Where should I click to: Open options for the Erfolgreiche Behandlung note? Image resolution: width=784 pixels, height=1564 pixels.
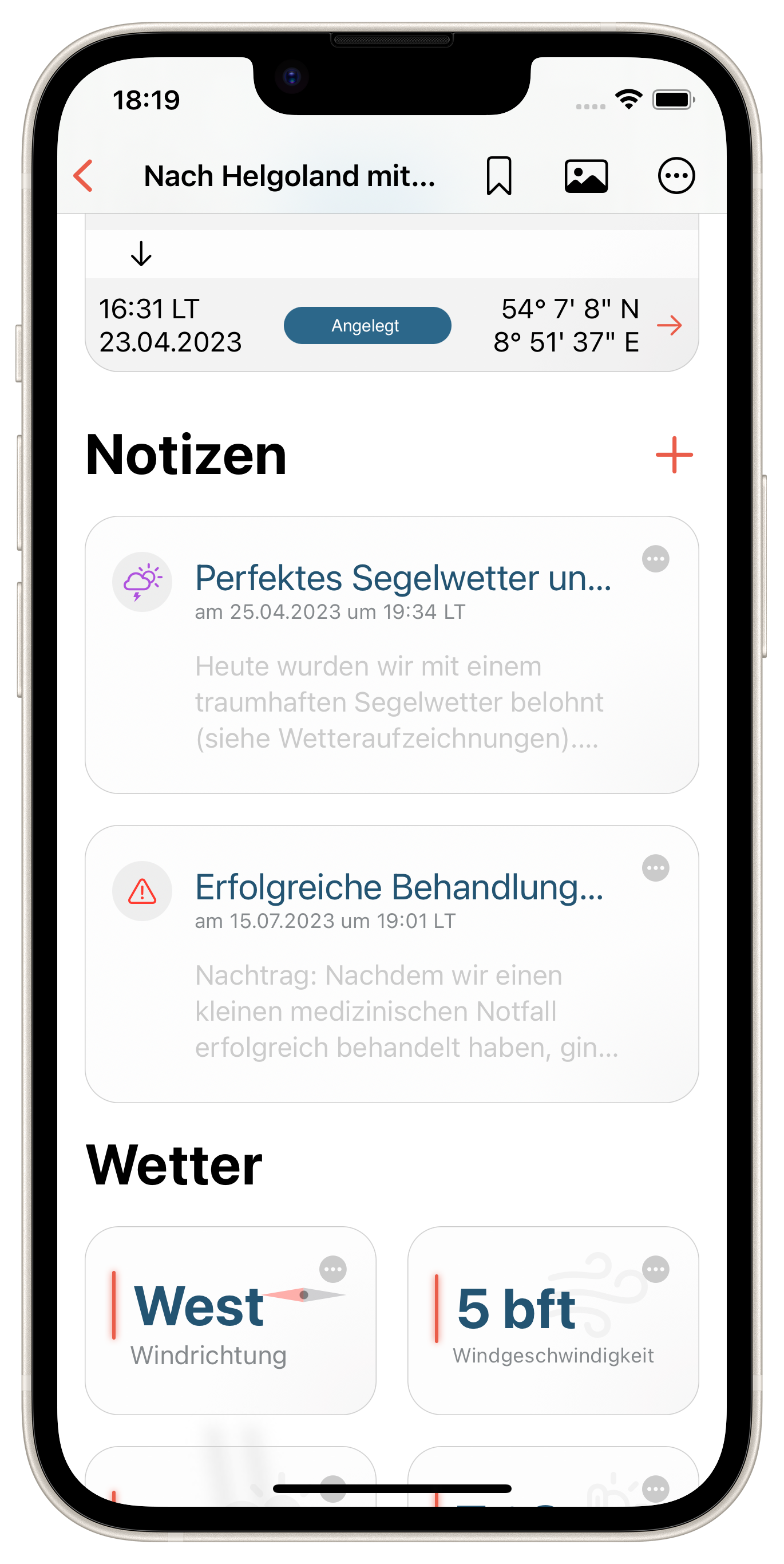click(x=655, y=868)
